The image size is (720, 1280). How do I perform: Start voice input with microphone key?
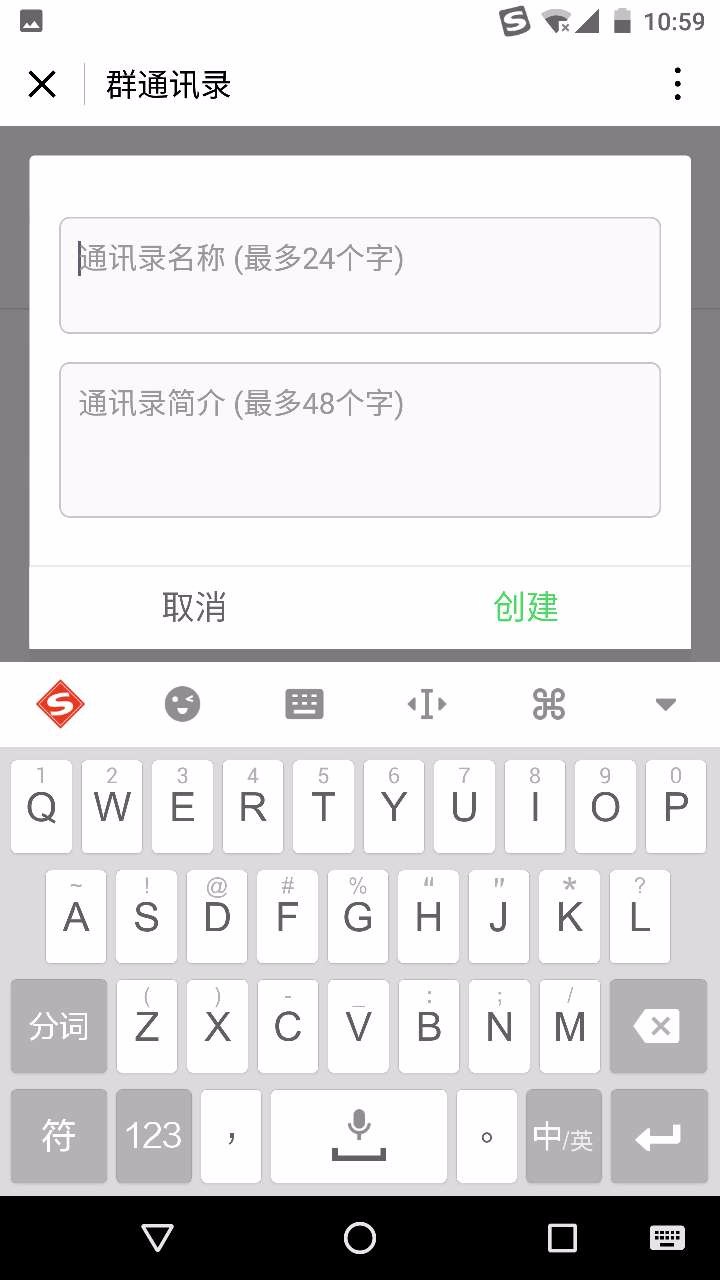coord(359,1136)
